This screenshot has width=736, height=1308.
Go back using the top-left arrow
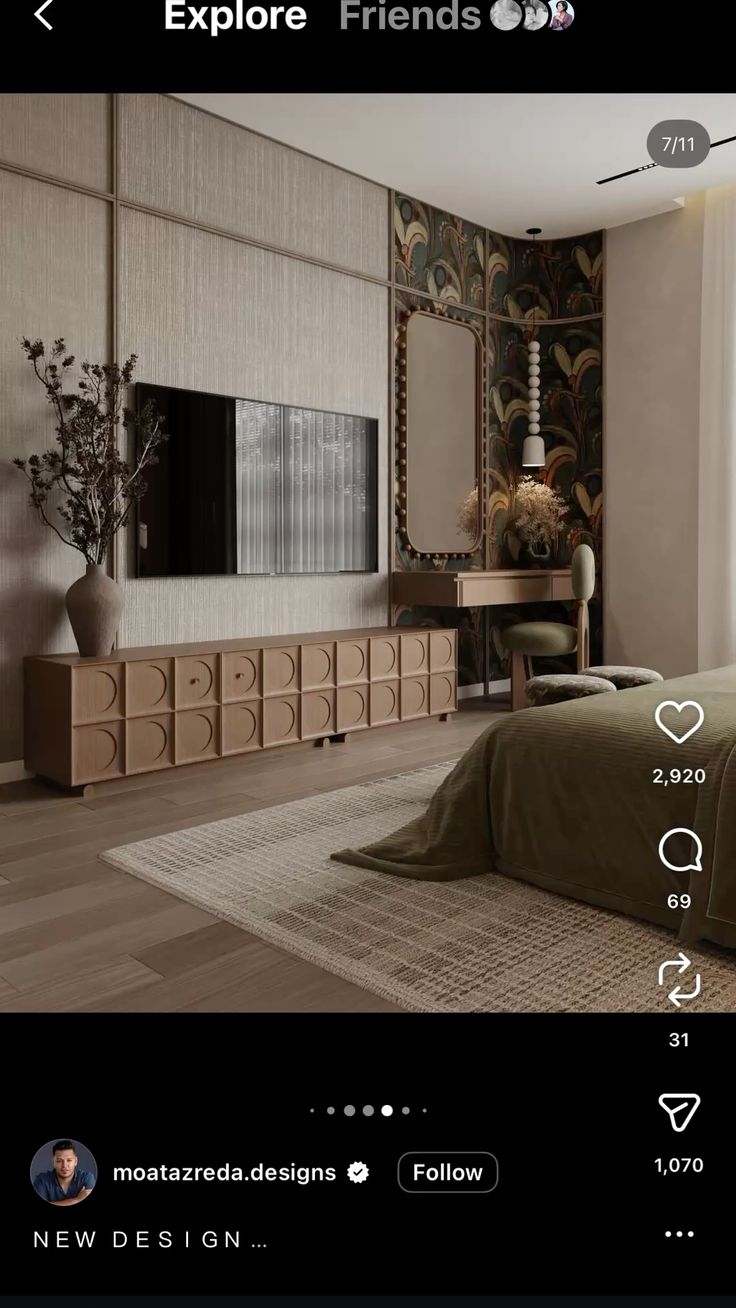43,15
